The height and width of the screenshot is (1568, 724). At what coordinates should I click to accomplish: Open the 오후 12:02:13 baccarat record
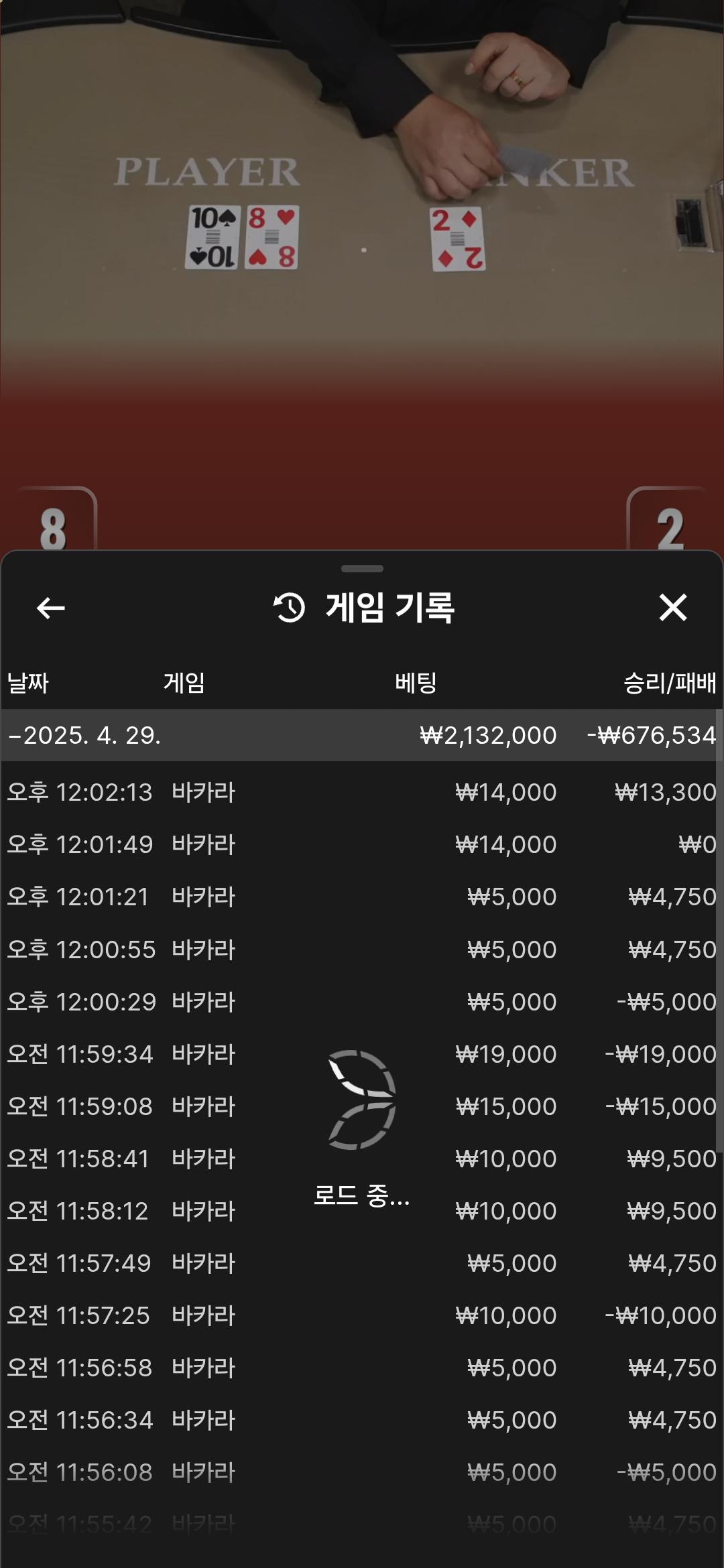pos(362,792)
